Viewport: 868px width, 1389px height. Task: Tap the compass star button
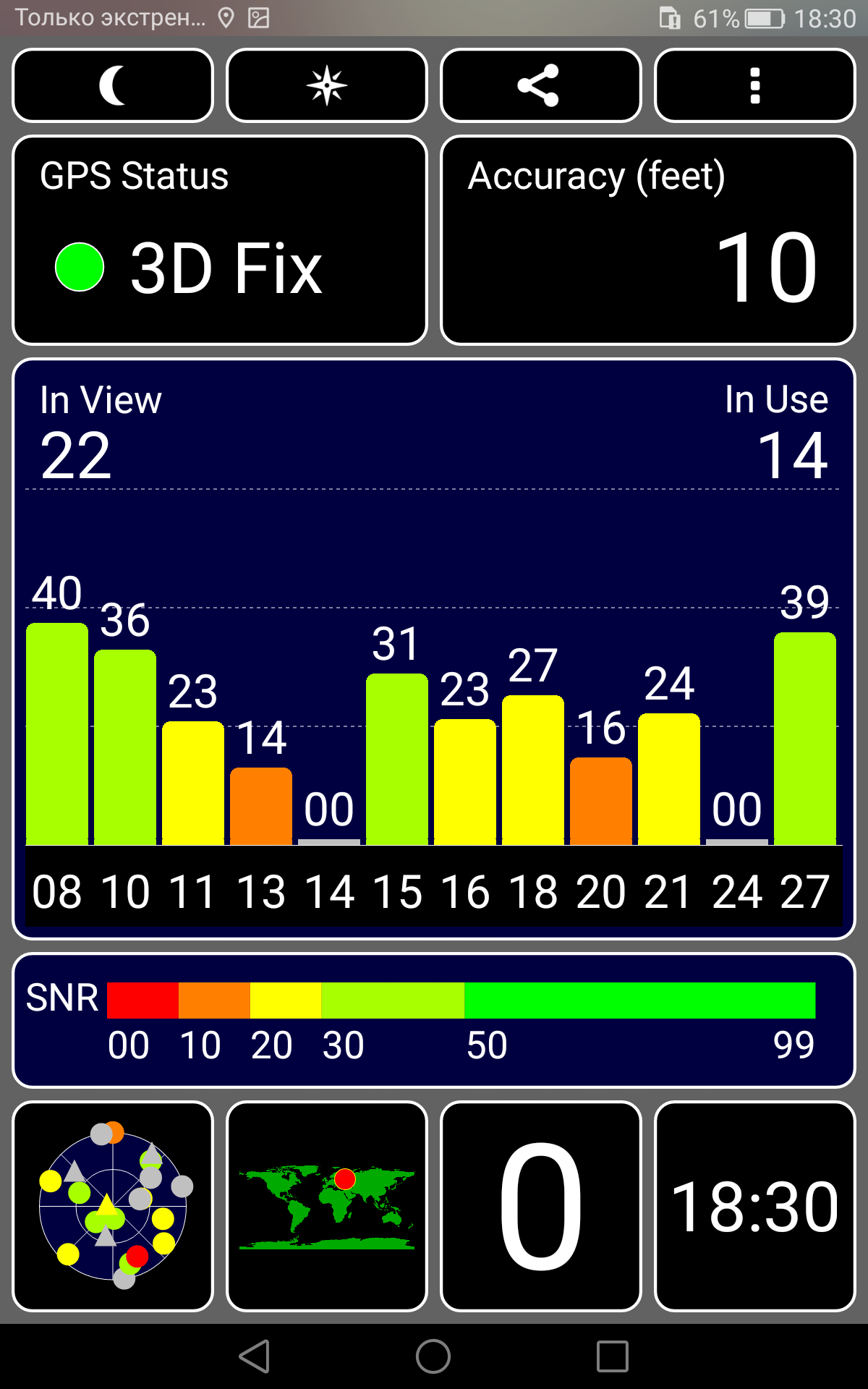click(x=327, y=85)
